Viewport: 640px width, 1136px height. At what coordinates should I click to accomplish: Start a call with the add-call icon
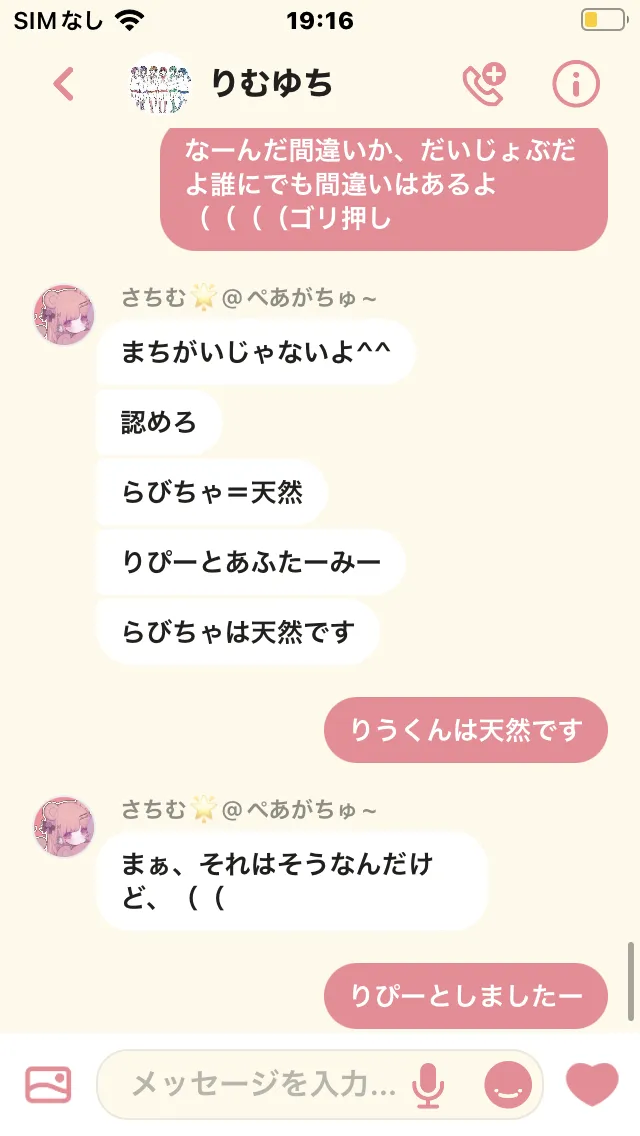pos(484,84)
